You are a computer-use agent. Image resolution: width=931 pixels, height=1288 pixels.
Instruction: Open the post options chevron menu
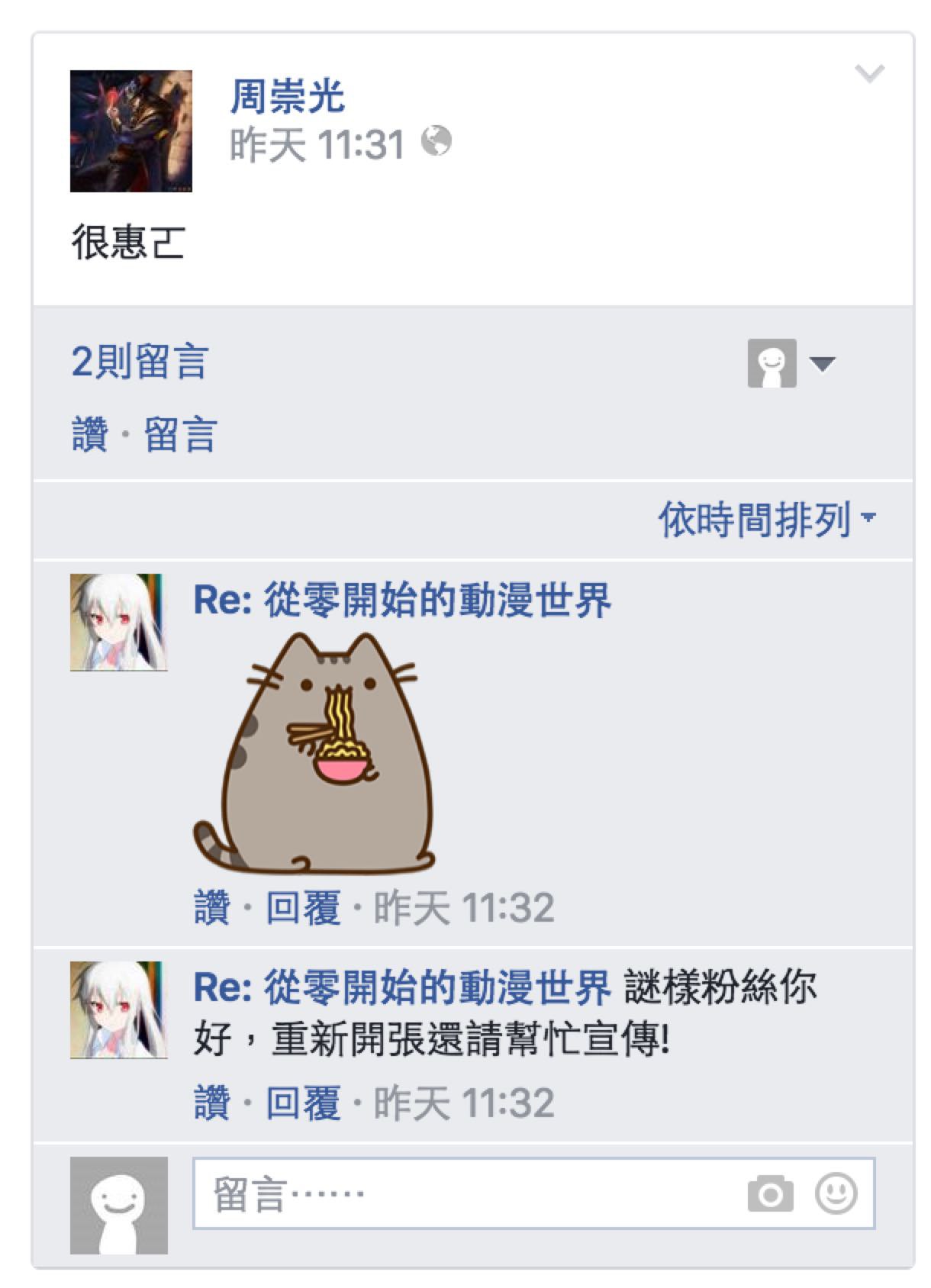pyautogui.click(x=869, y=73)
